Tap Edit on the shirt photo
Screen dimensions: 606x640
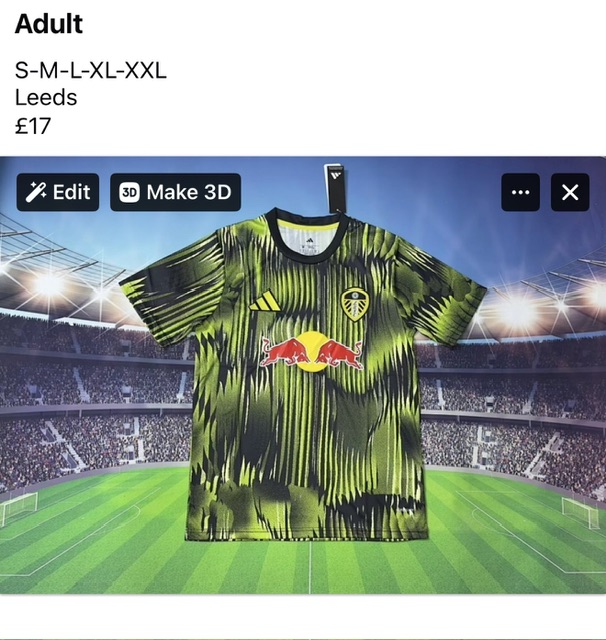(x=58, y=192)
